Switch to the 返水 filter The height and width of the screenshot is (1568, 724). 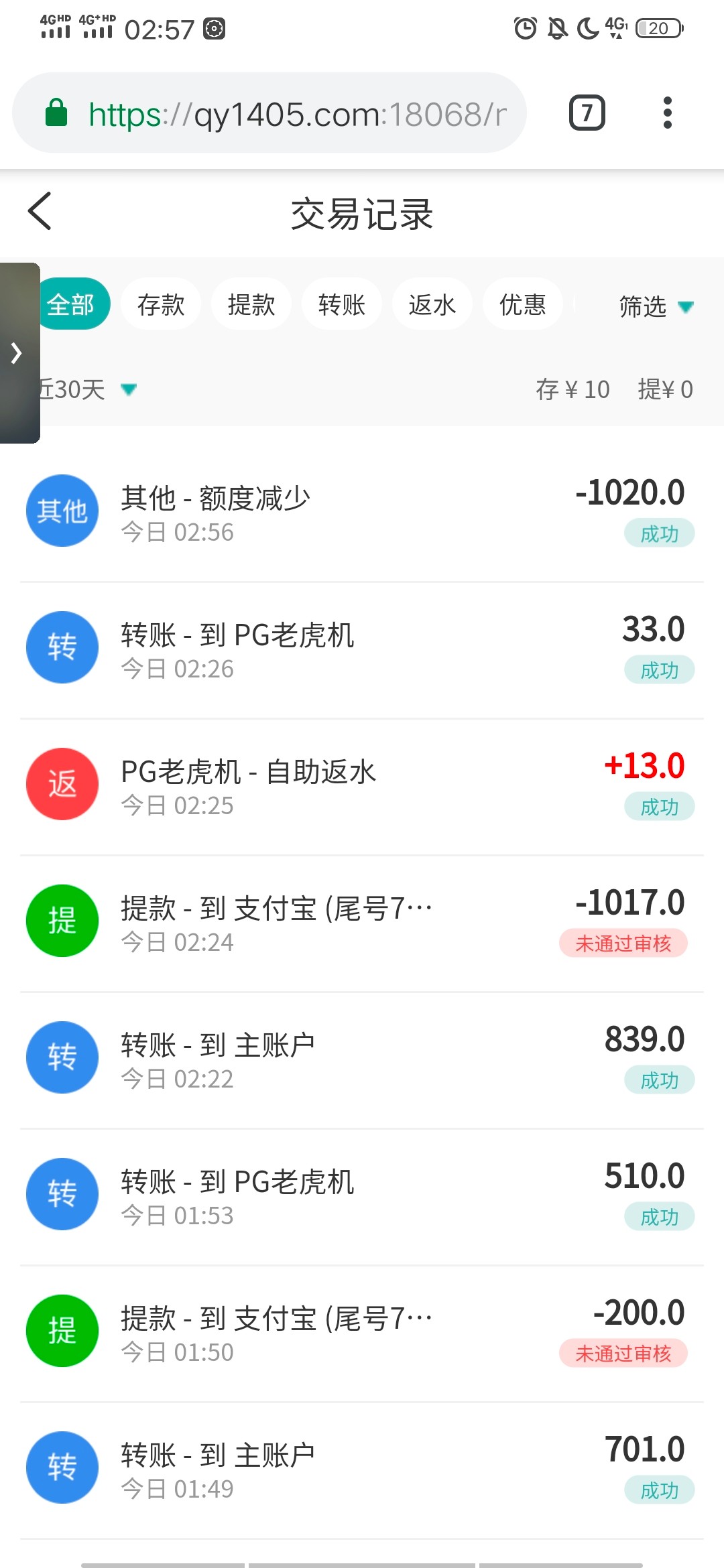[x=432, y=304]
